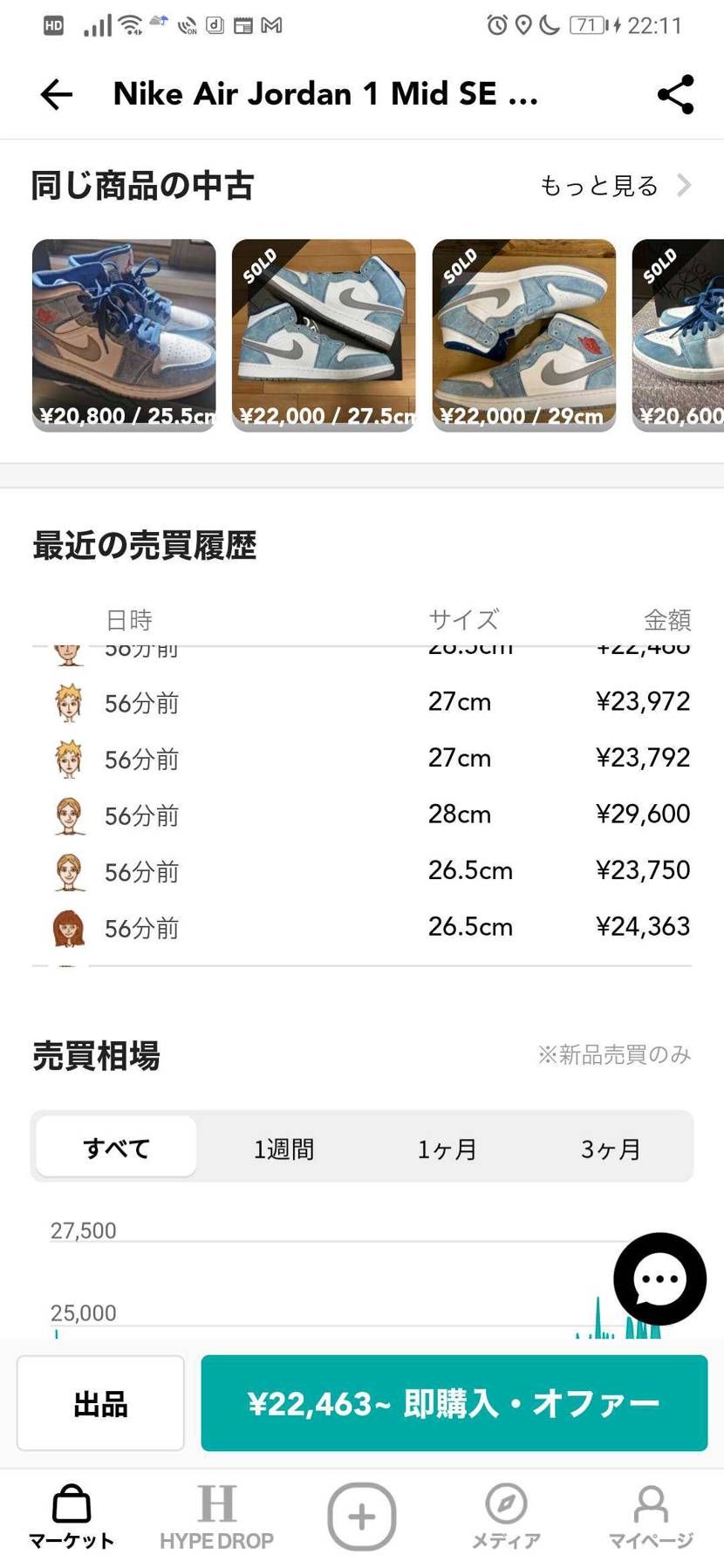Keep すべて period selected in chart

click(115, 1148)
